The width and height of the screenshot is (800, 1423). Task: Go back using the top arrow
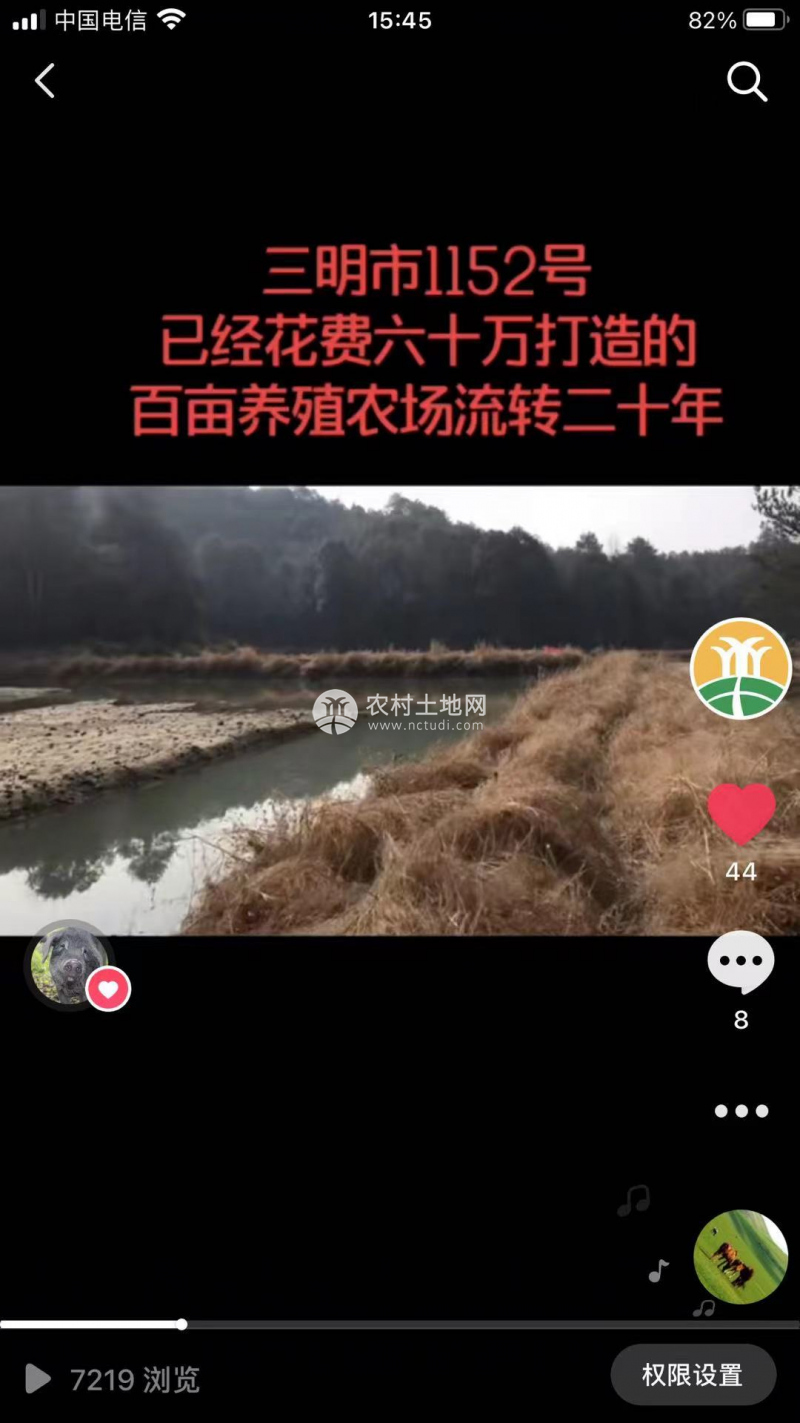[x=45, y=81]
